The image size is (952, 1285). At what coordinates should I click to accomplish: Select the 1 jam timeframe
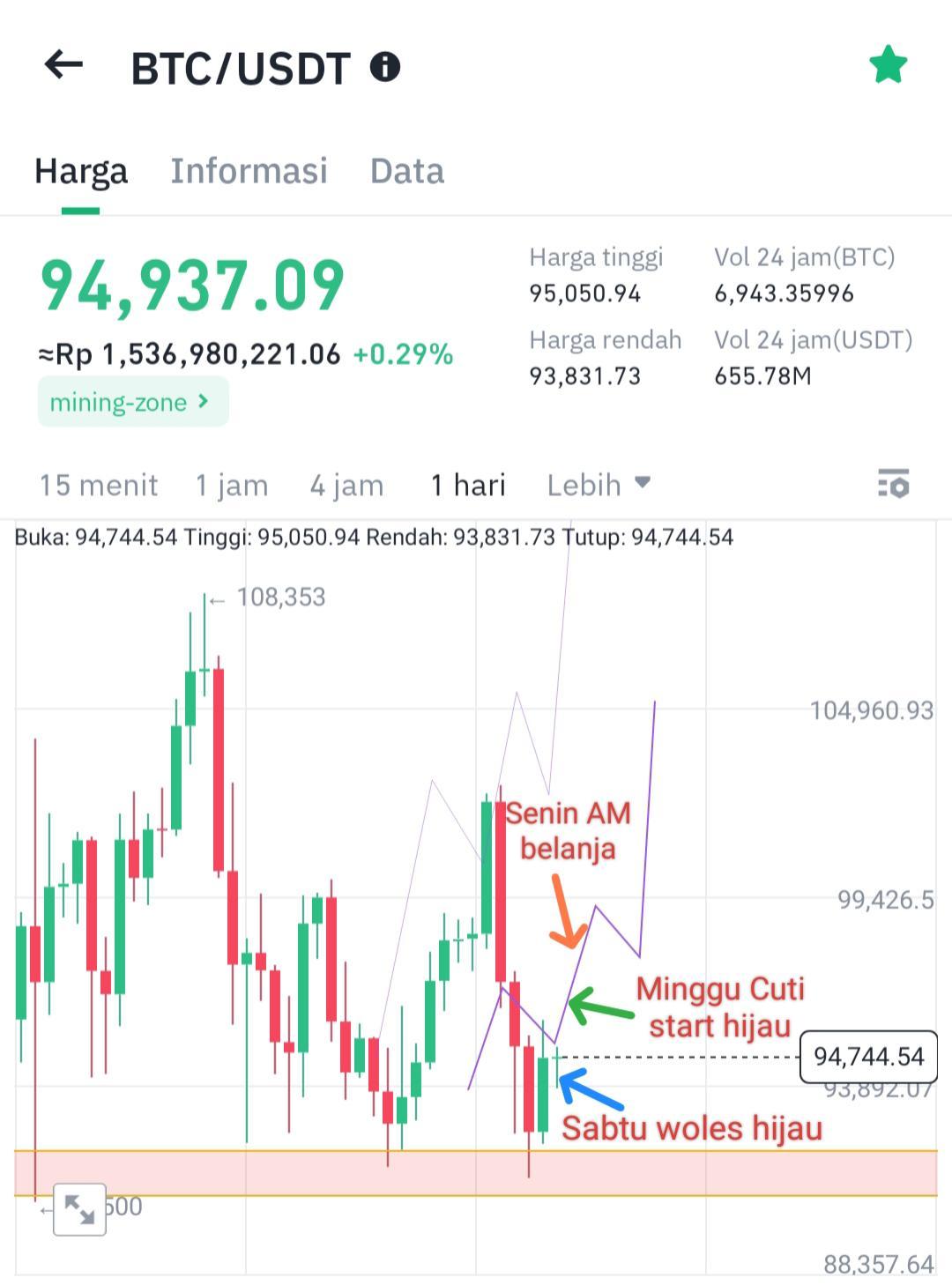pos(232,485)
